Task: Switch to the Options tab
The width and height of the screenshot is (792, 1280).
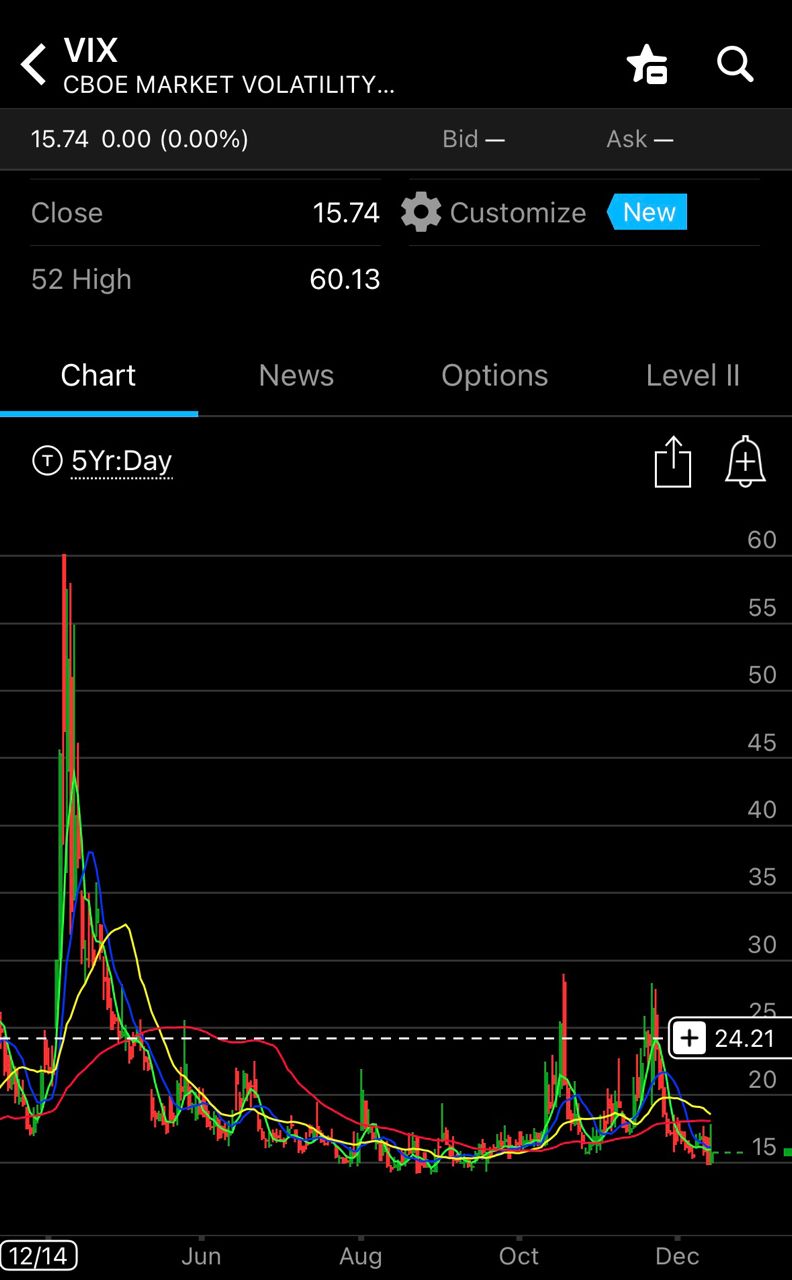Action: [494, 376]
